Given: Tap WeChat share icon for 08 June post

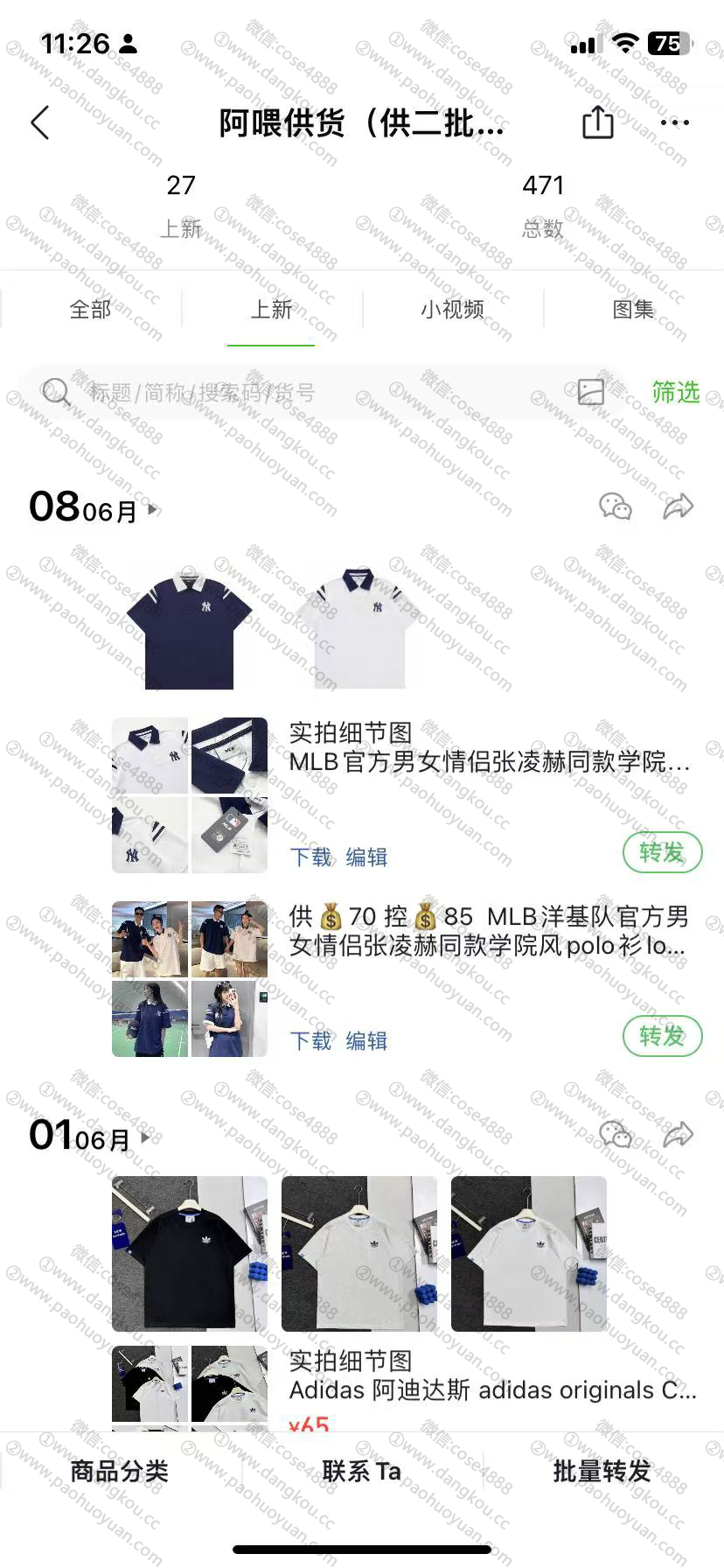Looking at the screenshot, I should (x=616, y=507).
